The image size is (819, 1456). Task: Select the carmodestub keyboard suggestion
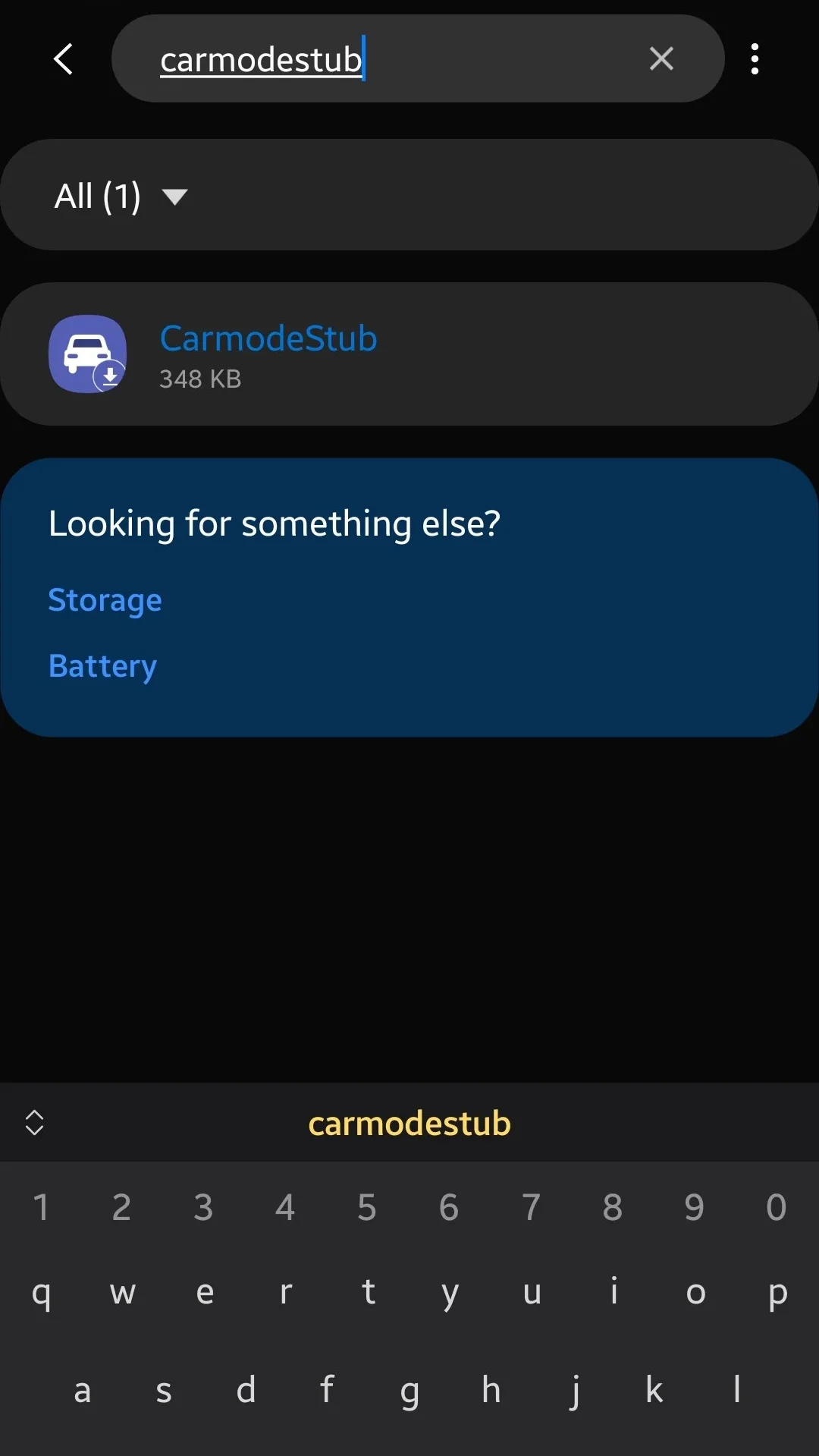click(x=409, y=1123)
